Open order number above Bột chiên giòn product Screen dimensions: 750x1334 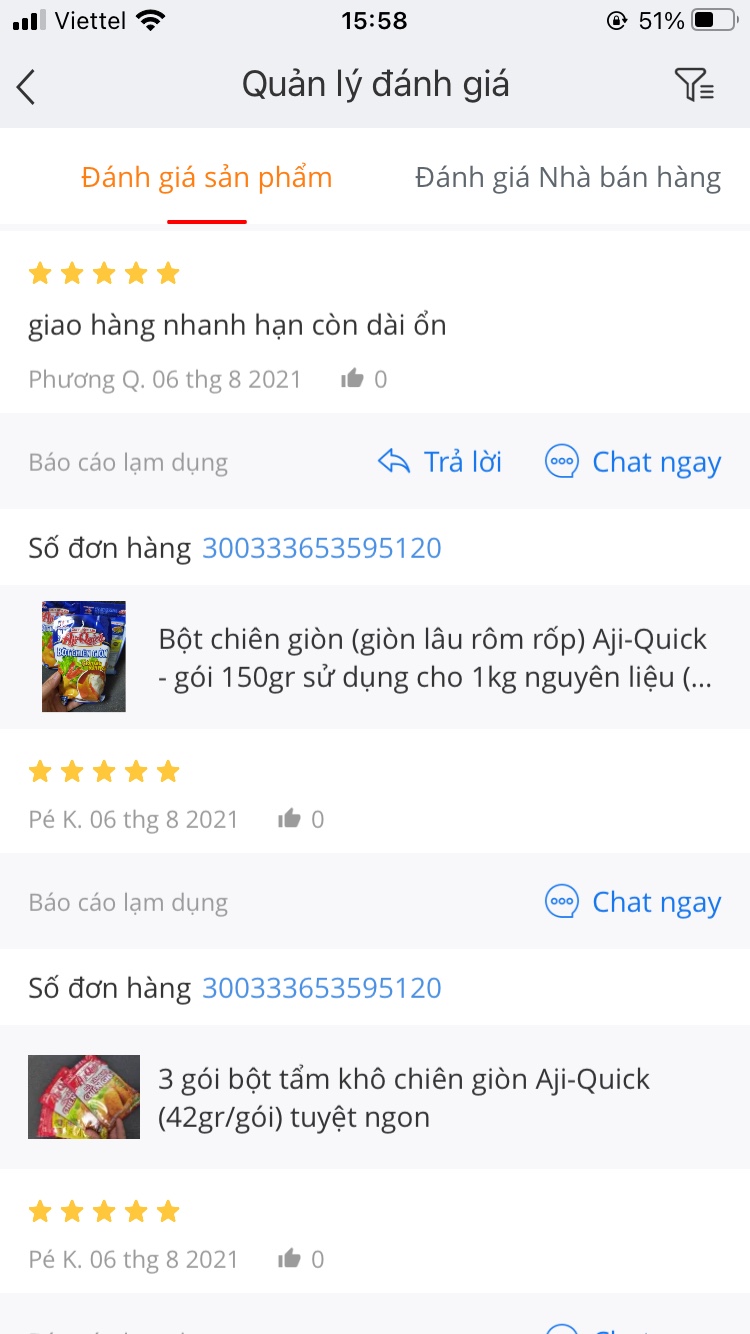tap(322, 548)
